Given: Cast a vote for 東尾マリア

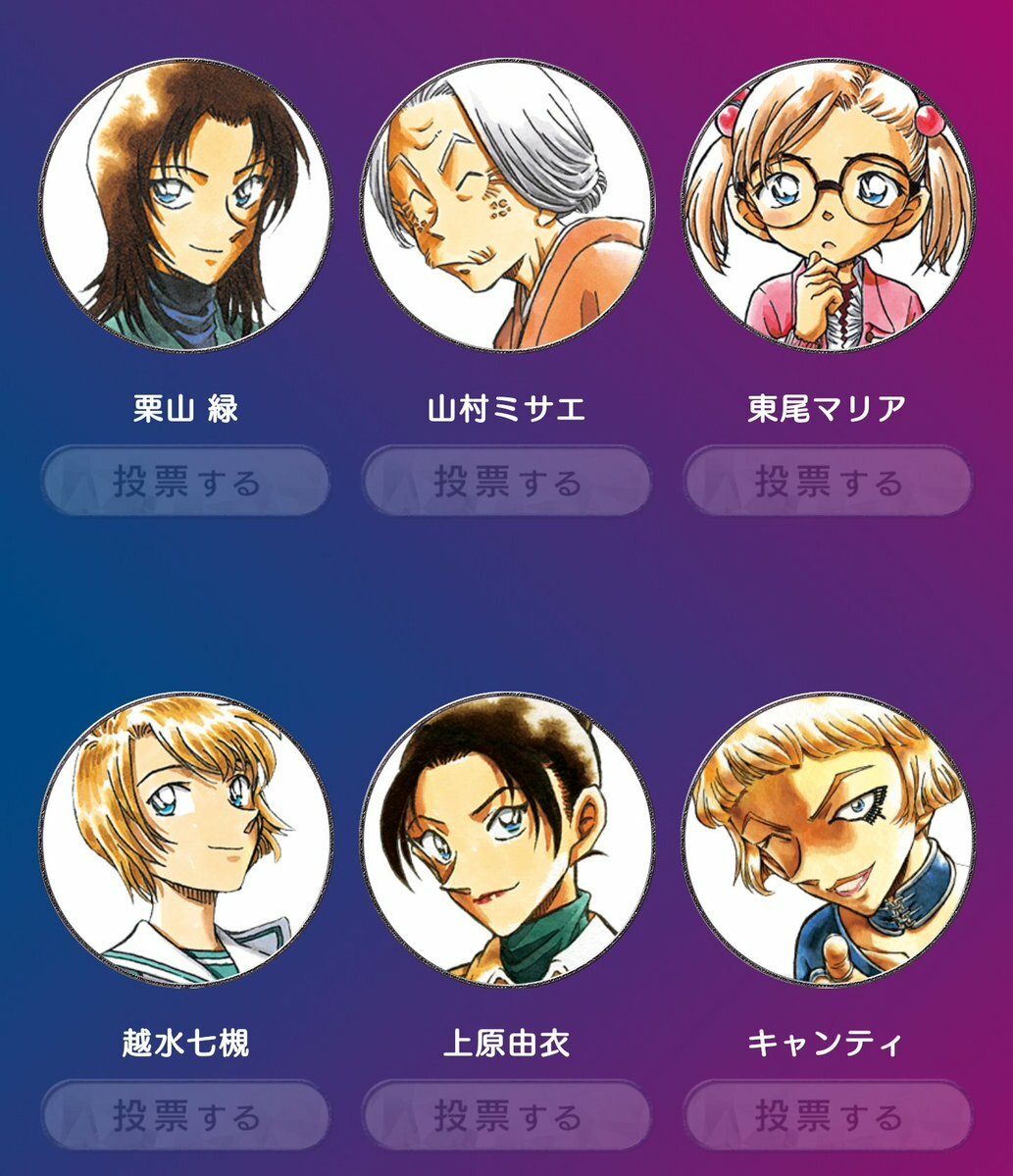Looking at the screenshot, I should point(828,482).
